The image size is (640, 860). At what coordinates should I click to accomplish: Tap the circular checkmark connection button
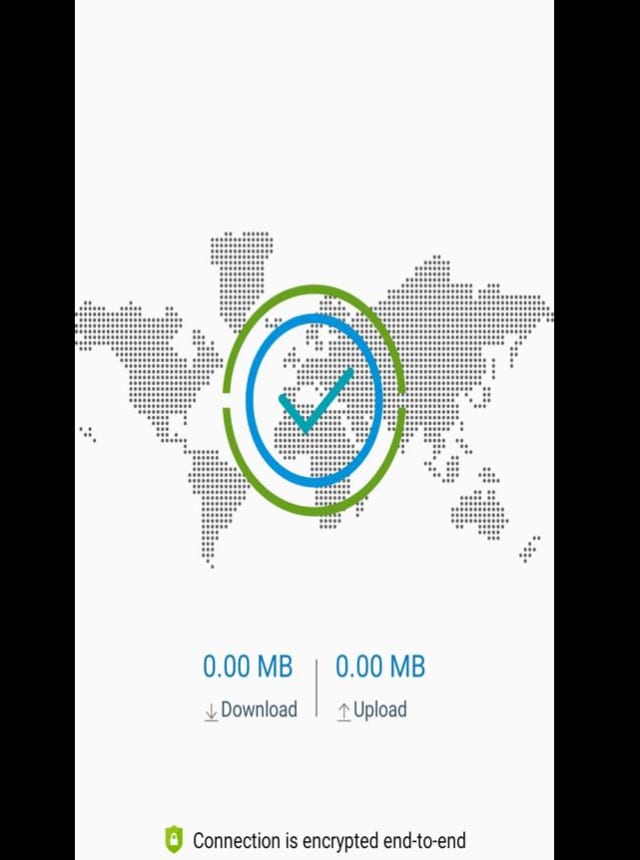click(x=314, y=400)
